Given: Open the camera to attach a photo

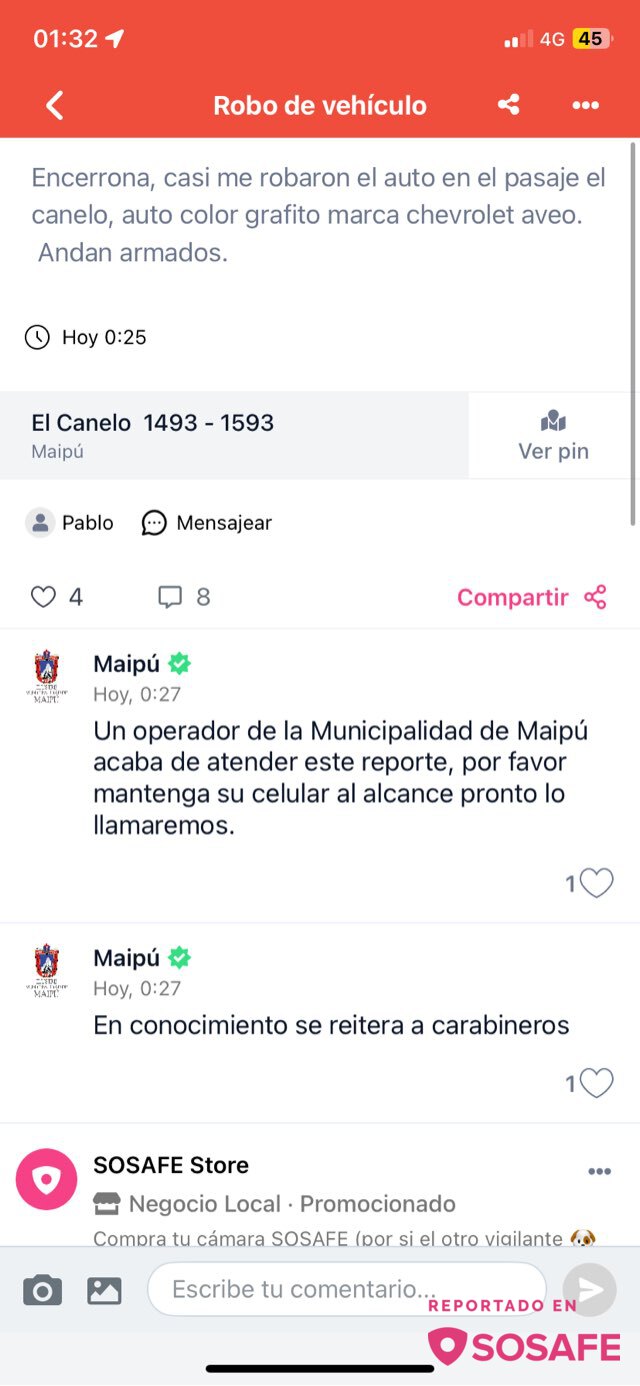Looking at the screenshot, I should 42,1290.
